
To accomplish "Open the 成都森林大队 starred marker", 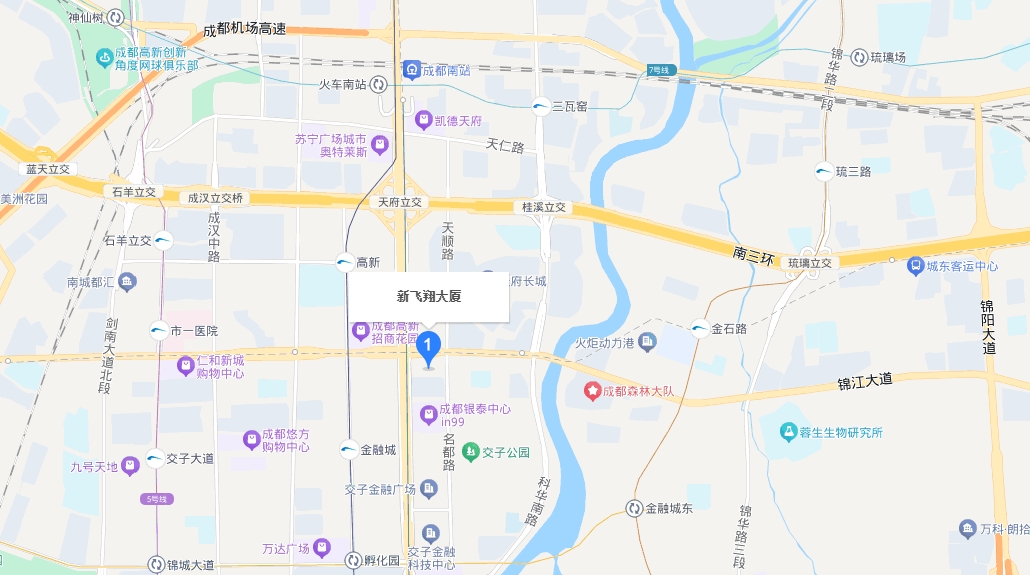I will 593,390.
